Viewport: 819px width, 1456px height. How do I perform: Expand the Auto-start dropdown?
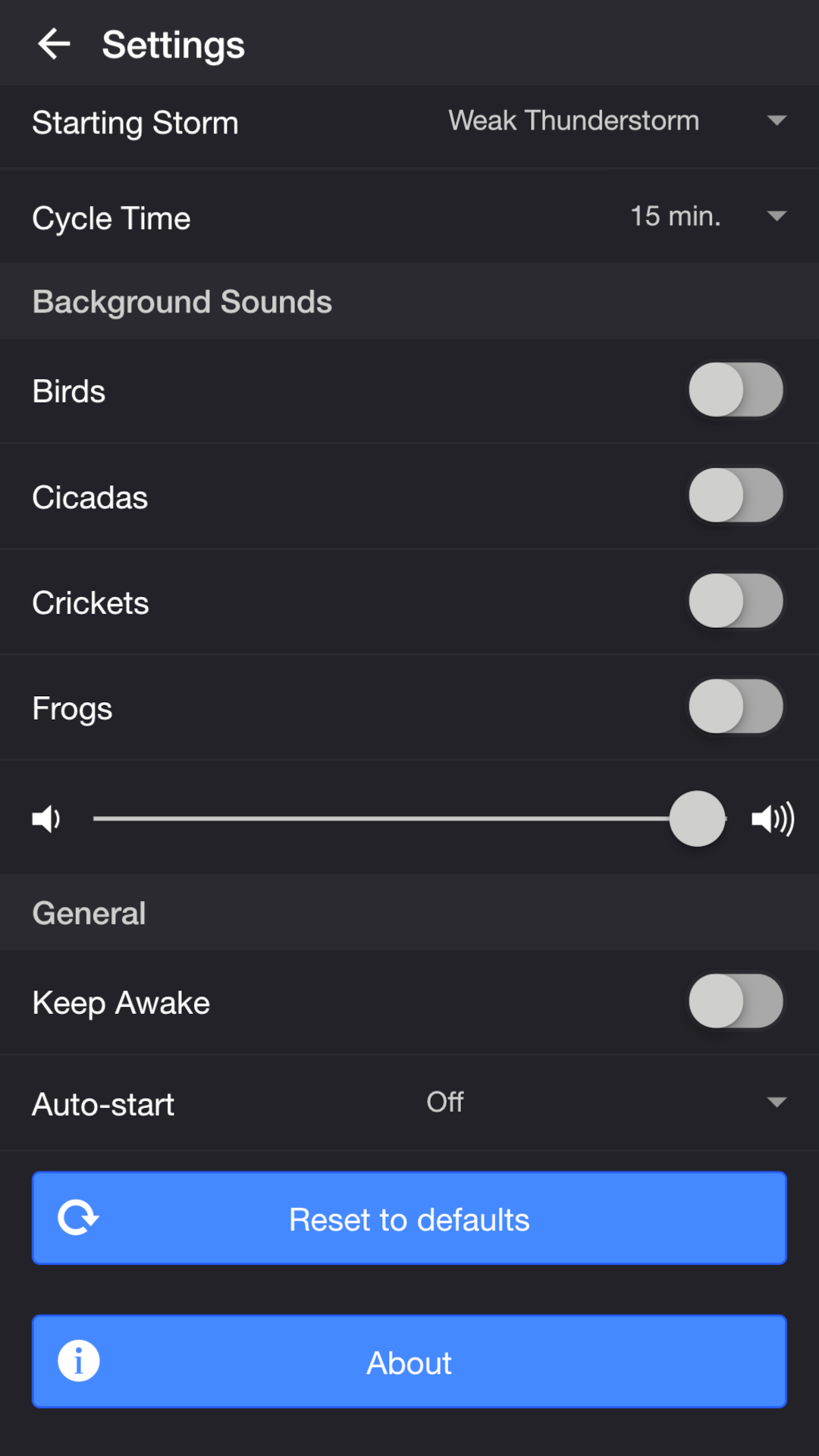(x=605, y=1103)
